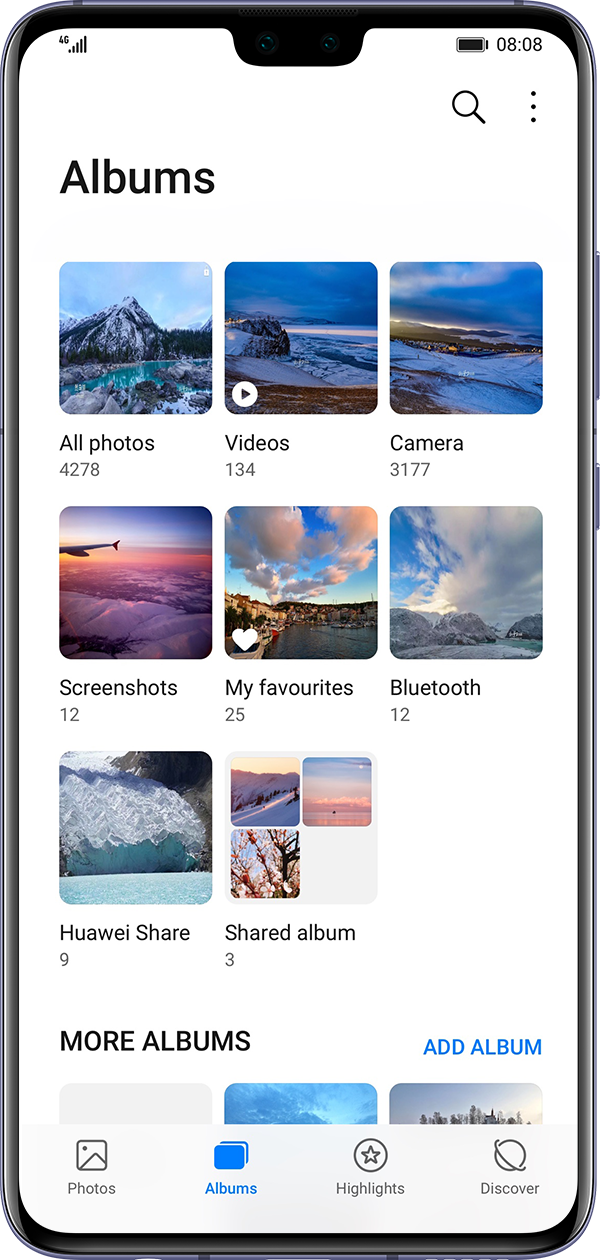Go to the Discover tab

point(510,1167)
